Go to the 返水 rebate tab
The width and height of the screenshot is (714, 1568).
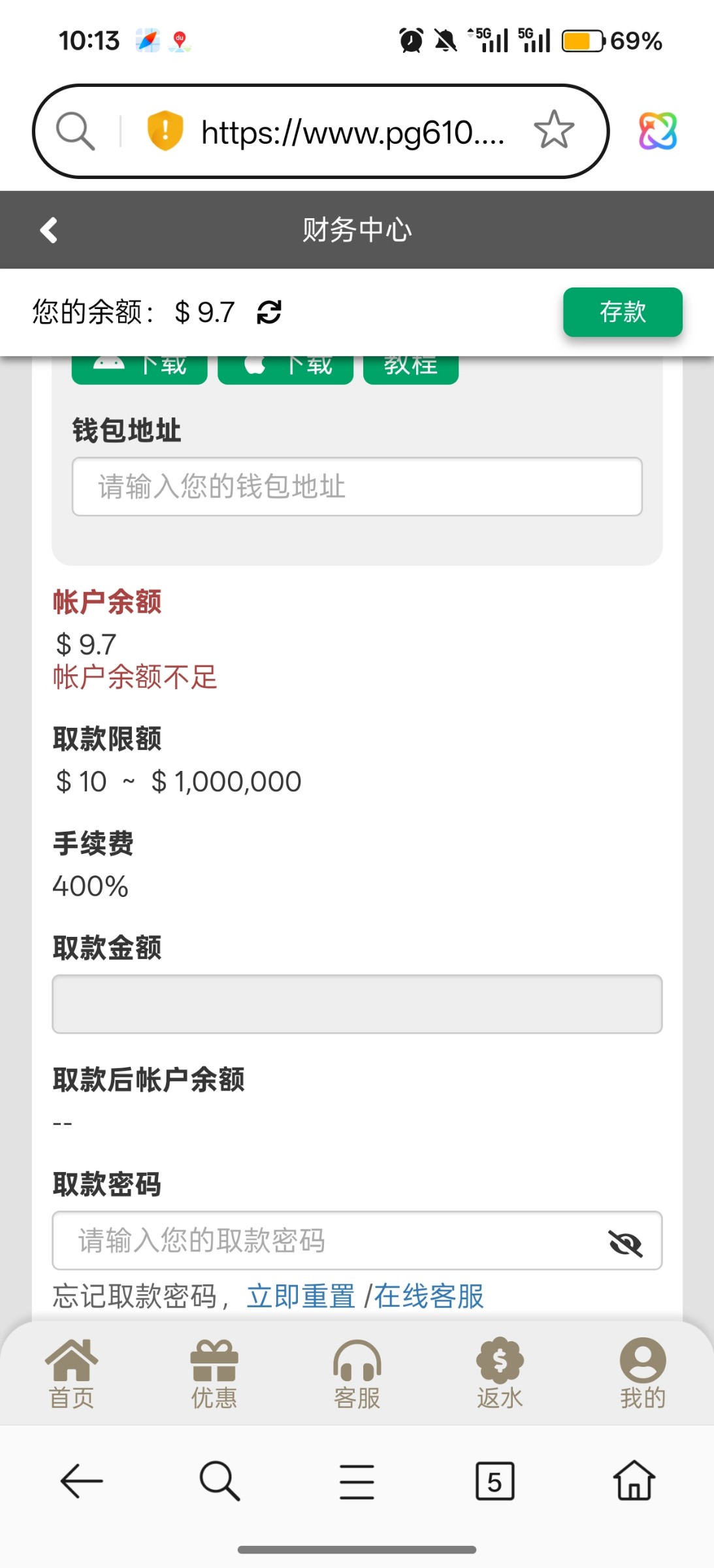click(x=500, y=1373)
